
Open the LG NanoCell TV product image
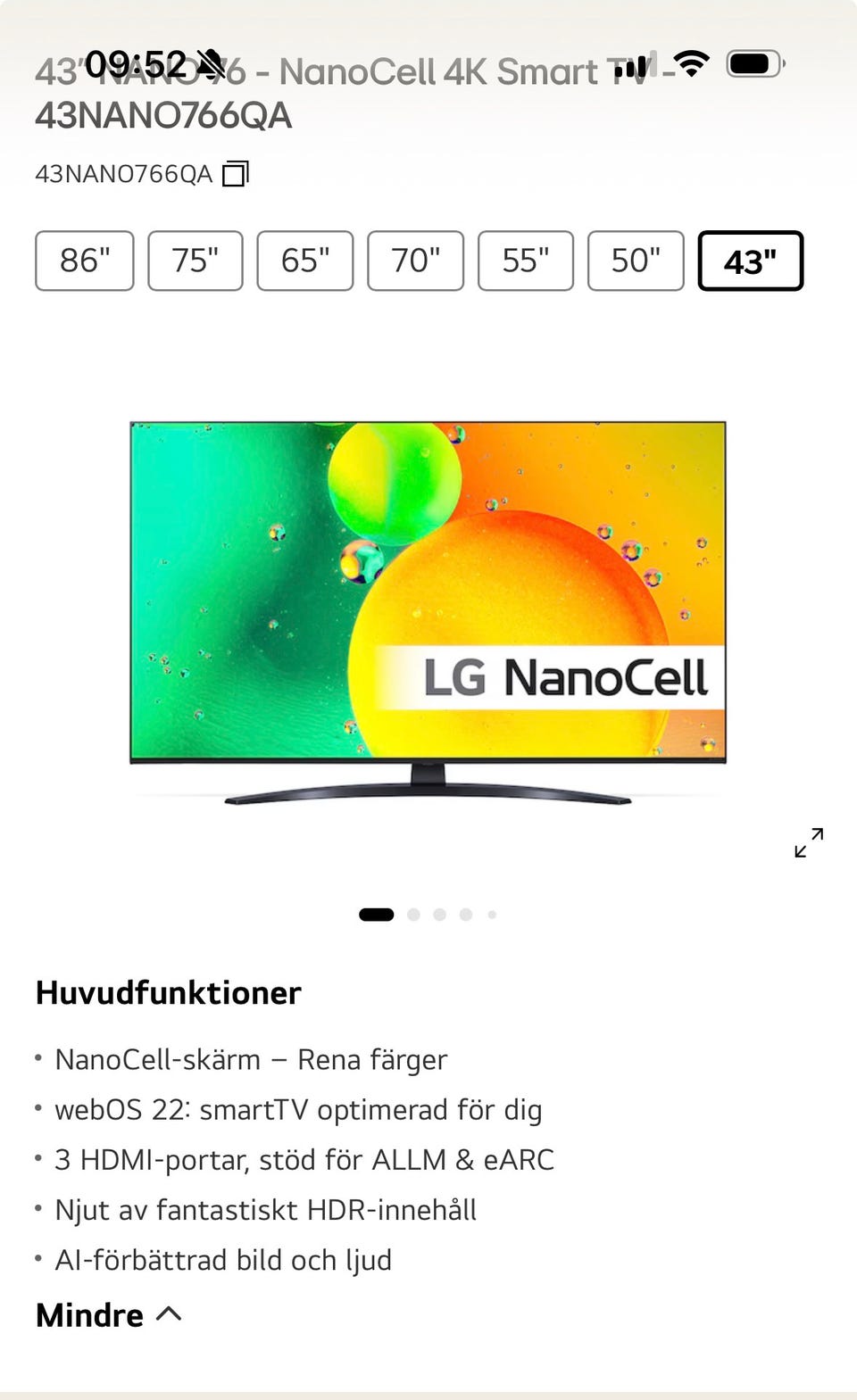[428, 612]
